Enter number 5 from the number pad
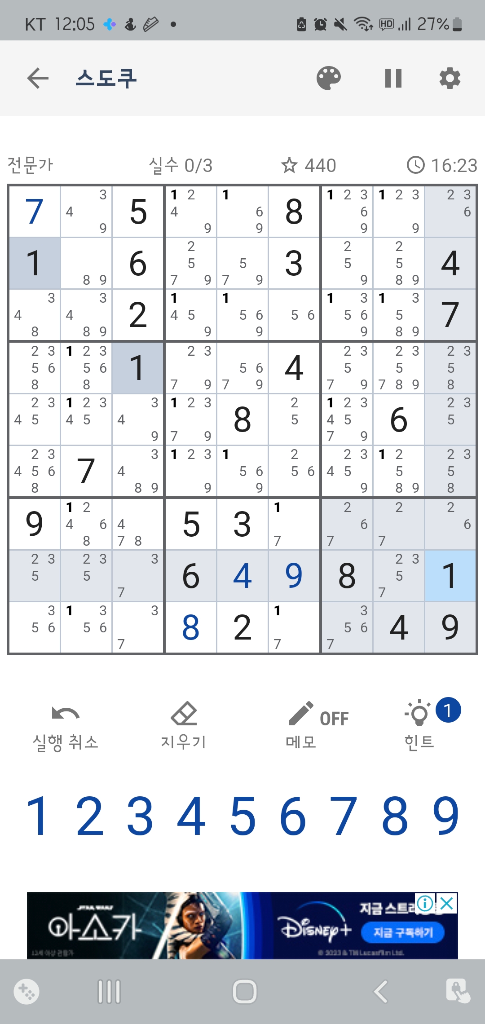Image resolution: width=485 pixels, height=1024 pixels. (242, 816)
